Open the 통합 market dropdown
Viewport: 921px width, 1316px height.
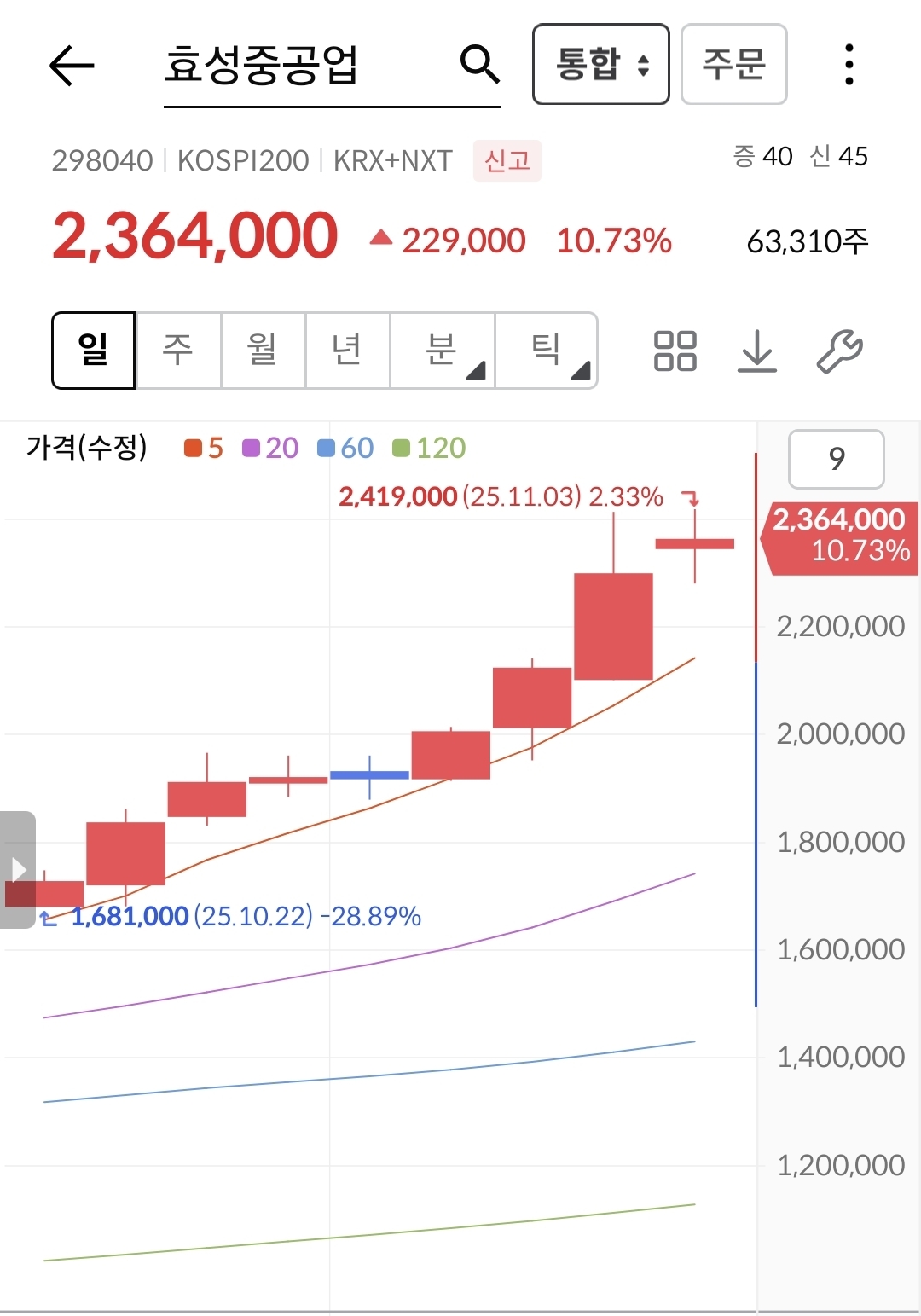tap(600, 65)
